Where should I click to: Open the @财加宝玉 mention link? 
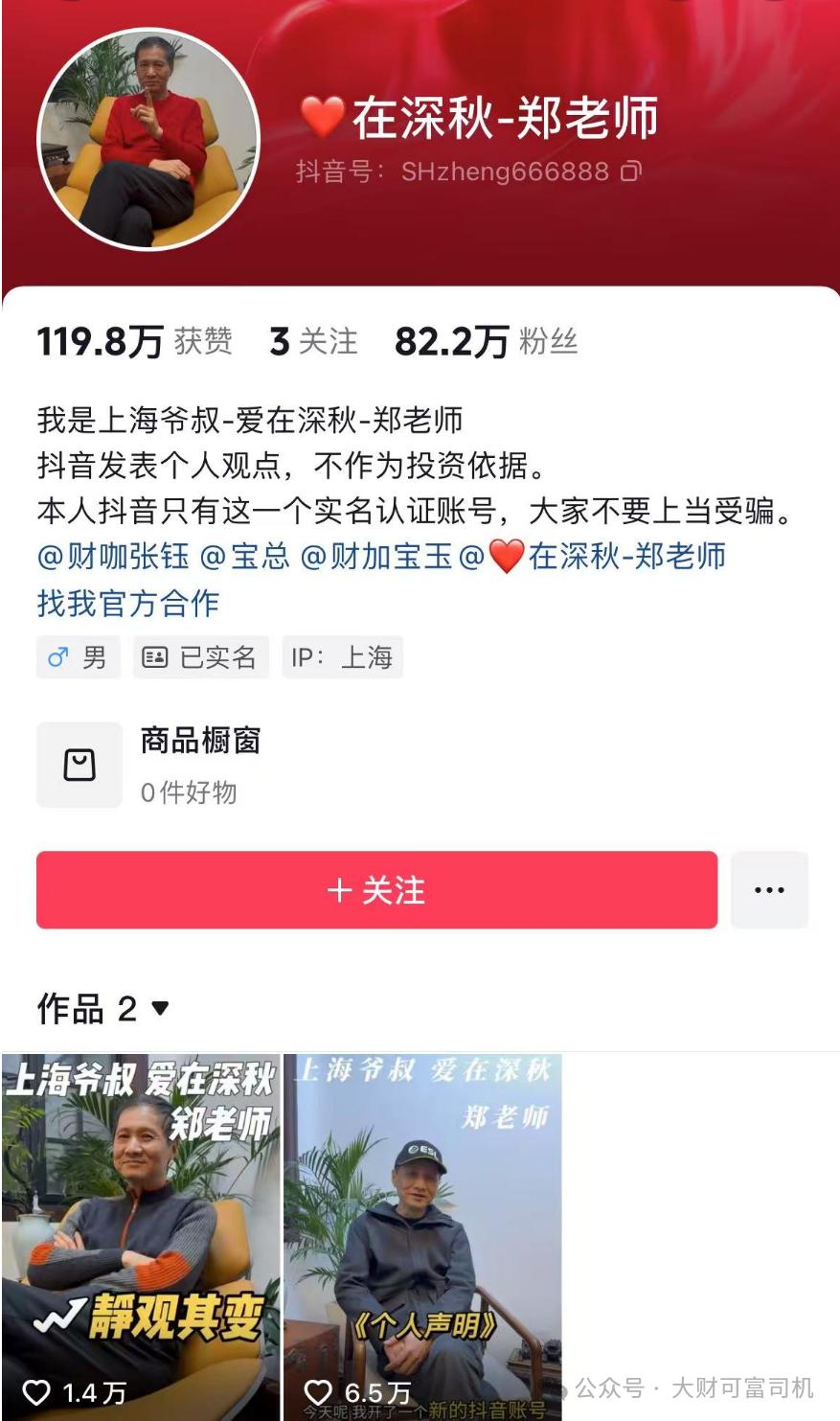pos(376,557)
